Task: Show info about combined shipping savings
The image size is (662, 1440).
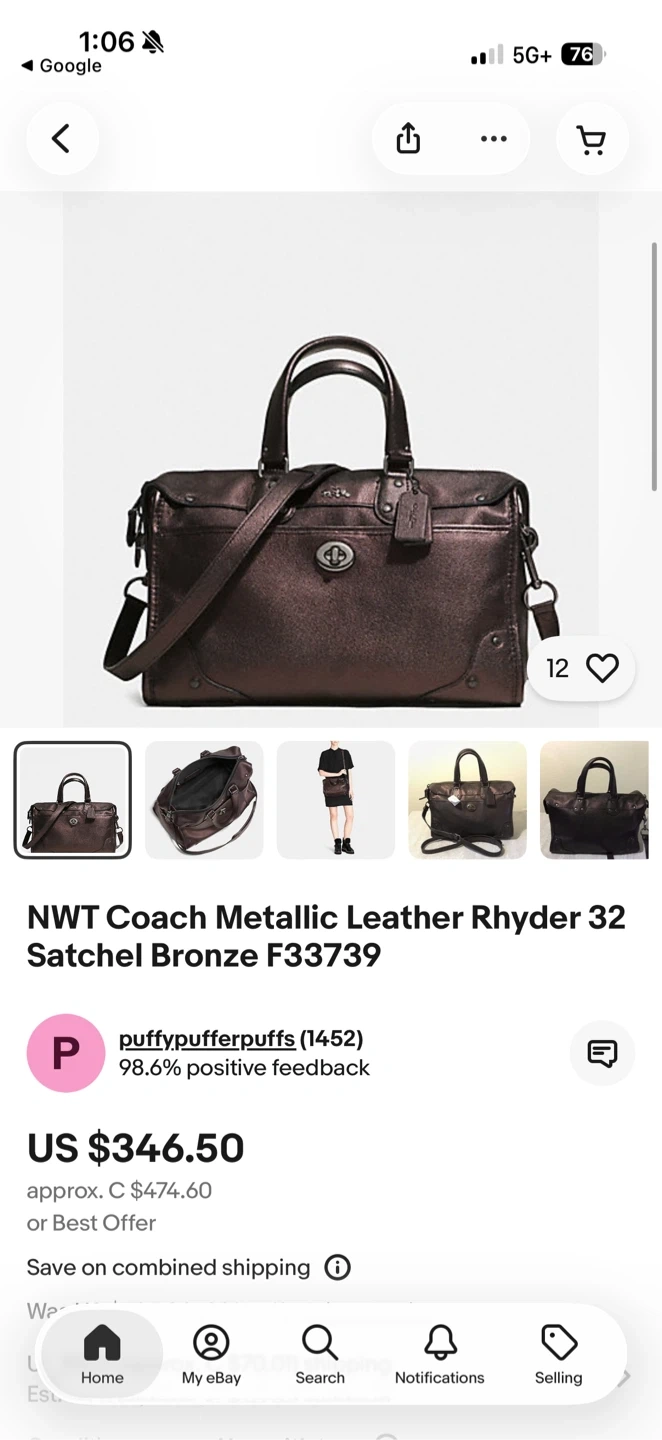Action: (338, 1268)
